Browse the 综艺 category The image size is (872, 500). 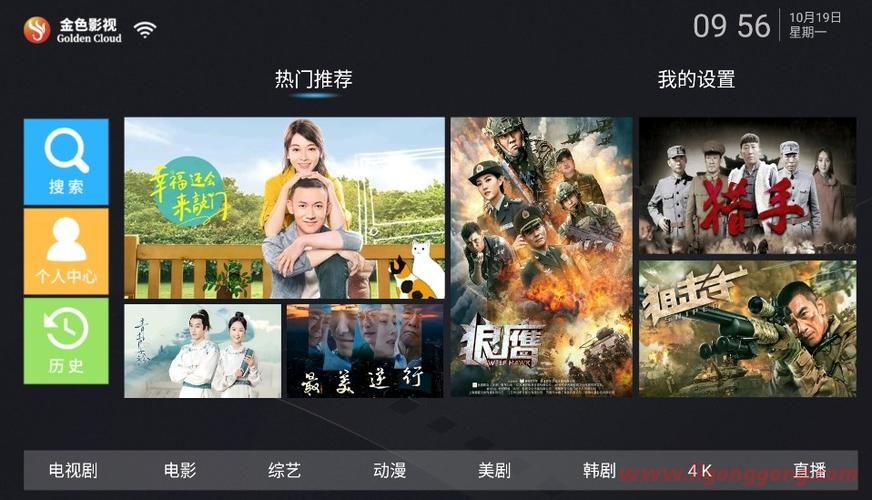(x=284, y=470)
